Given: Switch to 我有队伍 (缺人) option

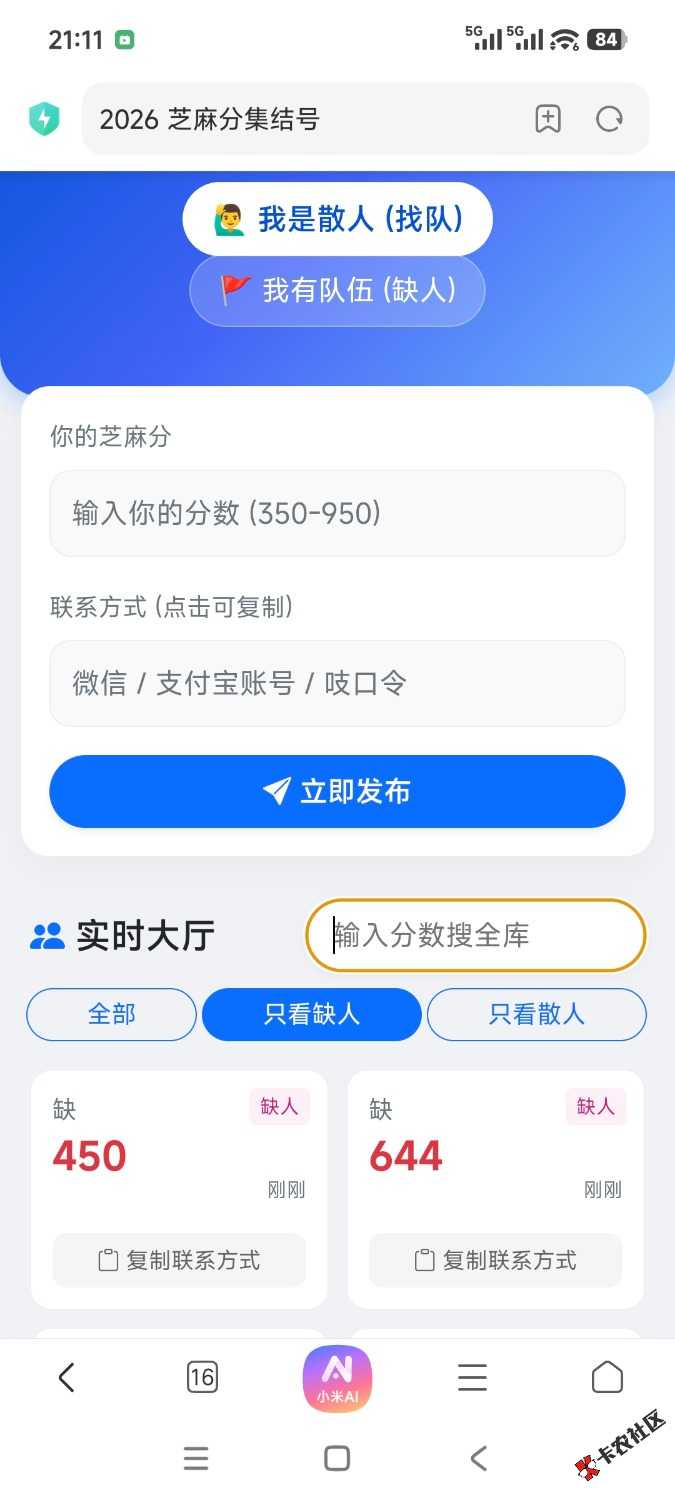Looking at the screenshot, I should point(337,291).
